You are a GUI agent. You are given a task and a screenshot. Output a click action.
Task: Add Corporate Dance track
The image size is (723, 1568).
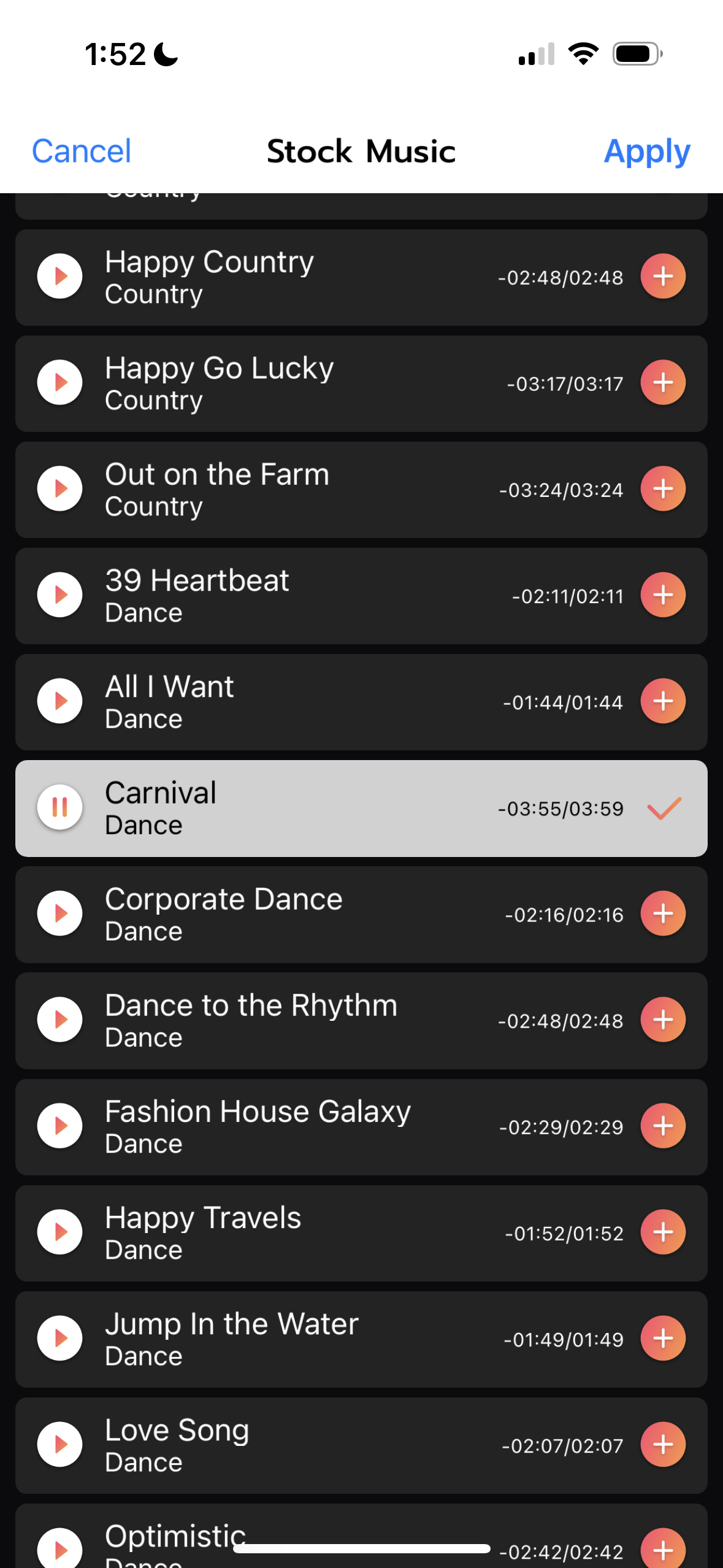663,913
